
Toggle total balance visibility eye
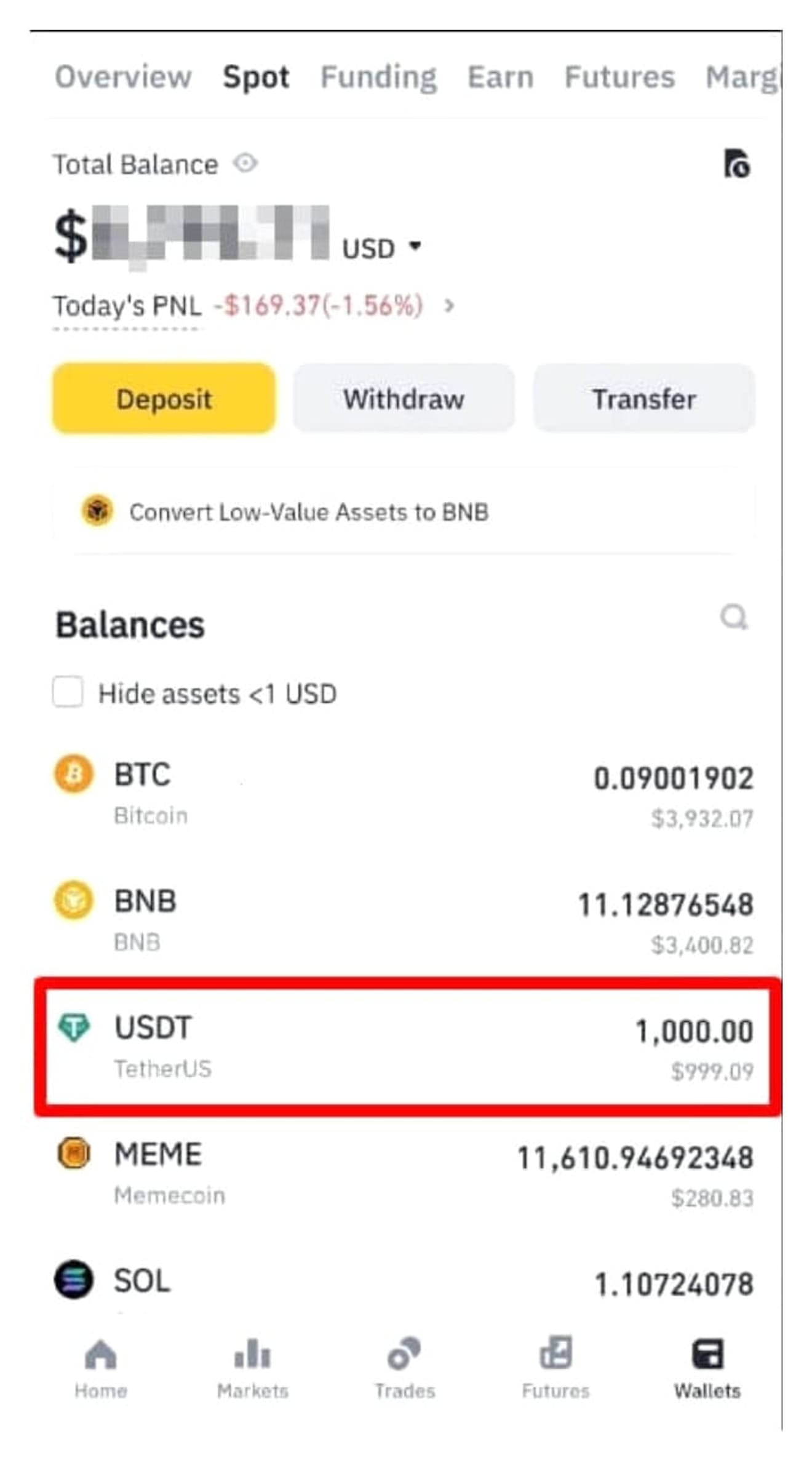coord(245,164)
